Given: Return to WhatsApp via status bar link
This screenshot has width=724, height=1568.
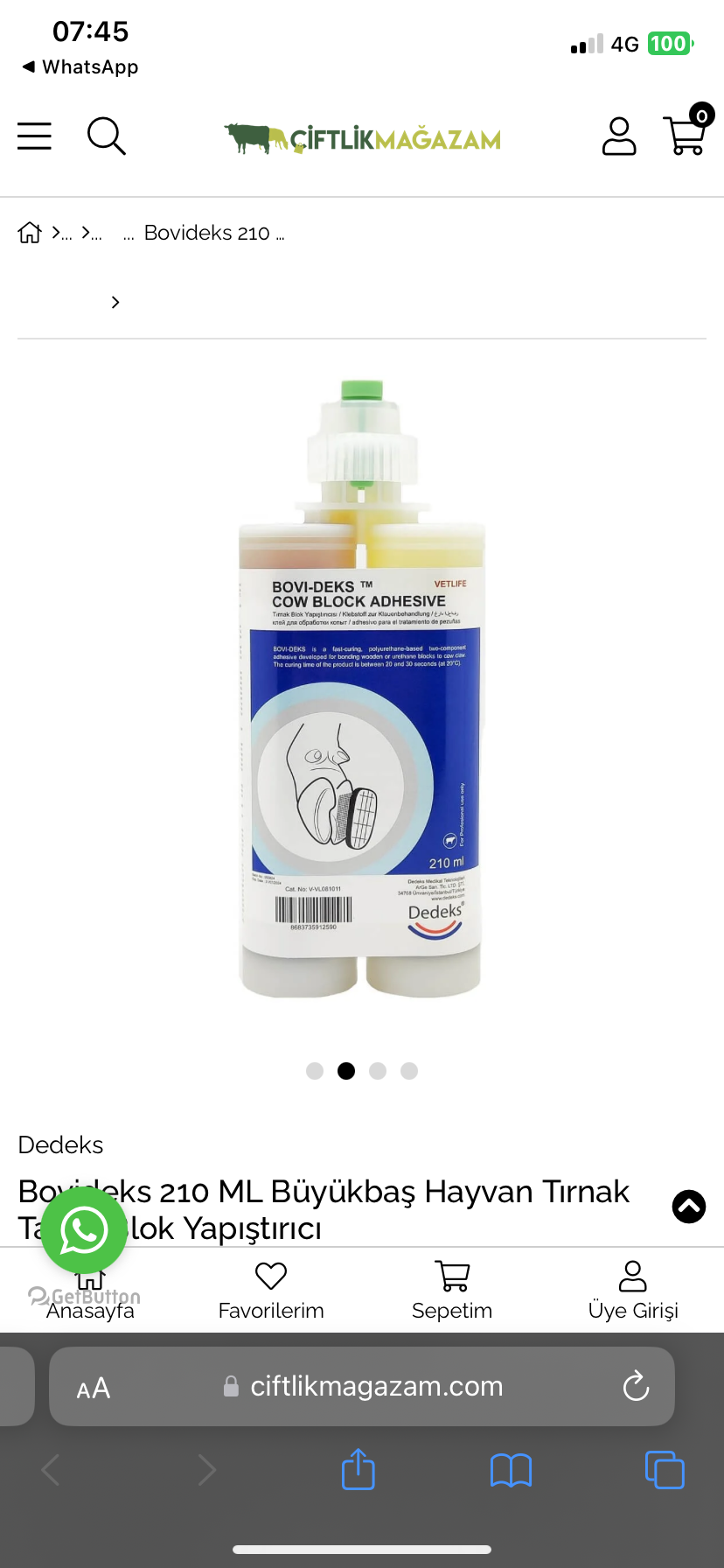Looking at the screenshot, I should coord(80,67).
